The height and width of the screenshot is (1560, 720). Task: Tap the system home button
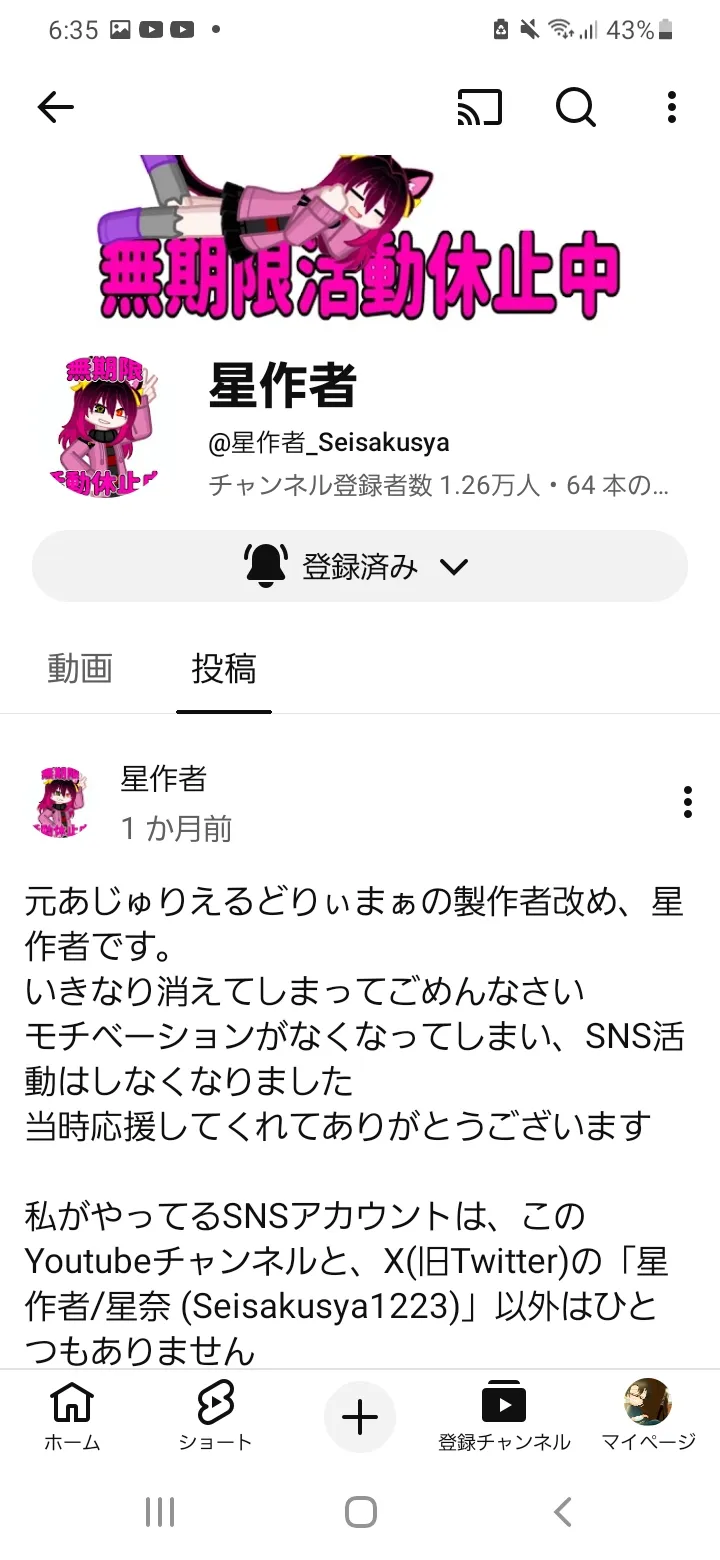pyautogui.click(x=360, y=1512)
